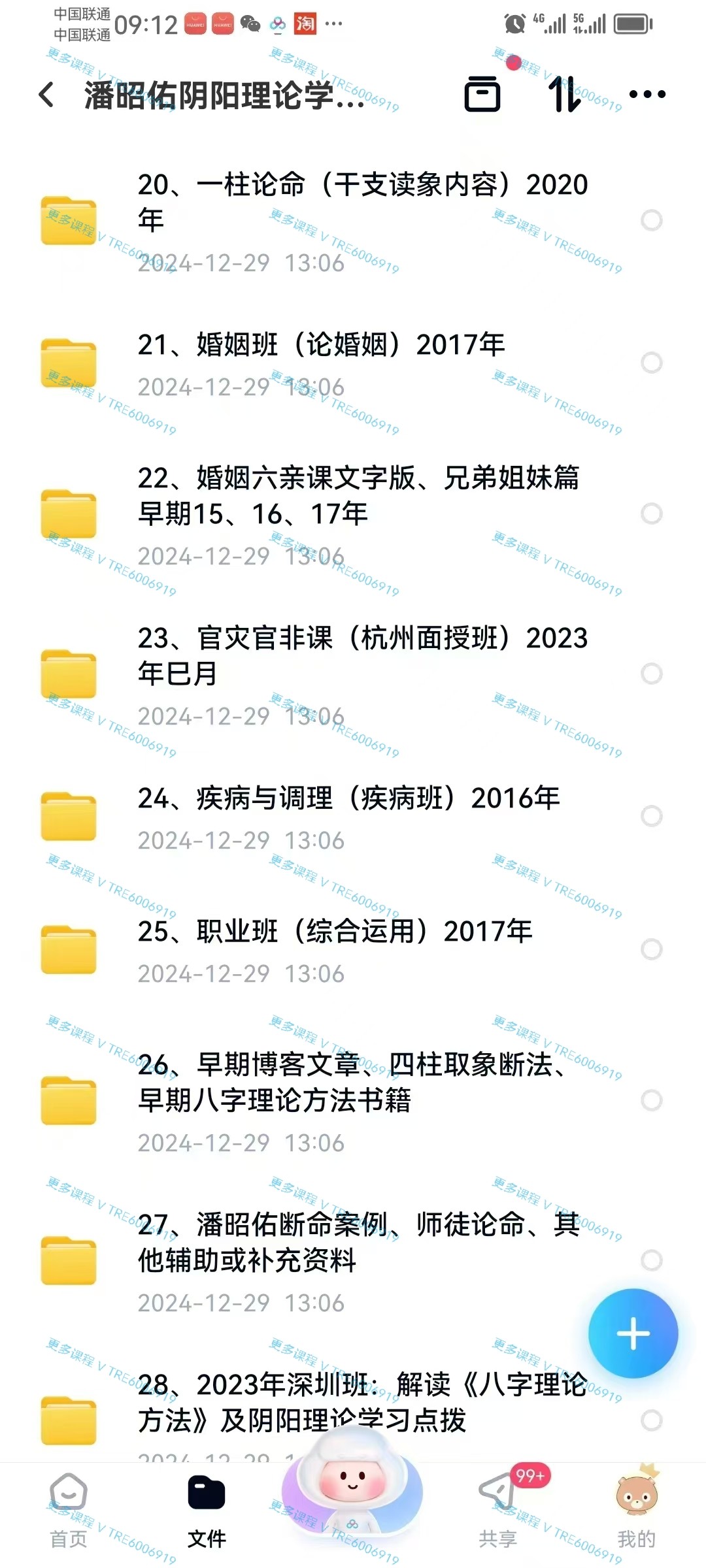Switch to the 首页 tab
The image size is (706, 1568).
(69, 1511)
